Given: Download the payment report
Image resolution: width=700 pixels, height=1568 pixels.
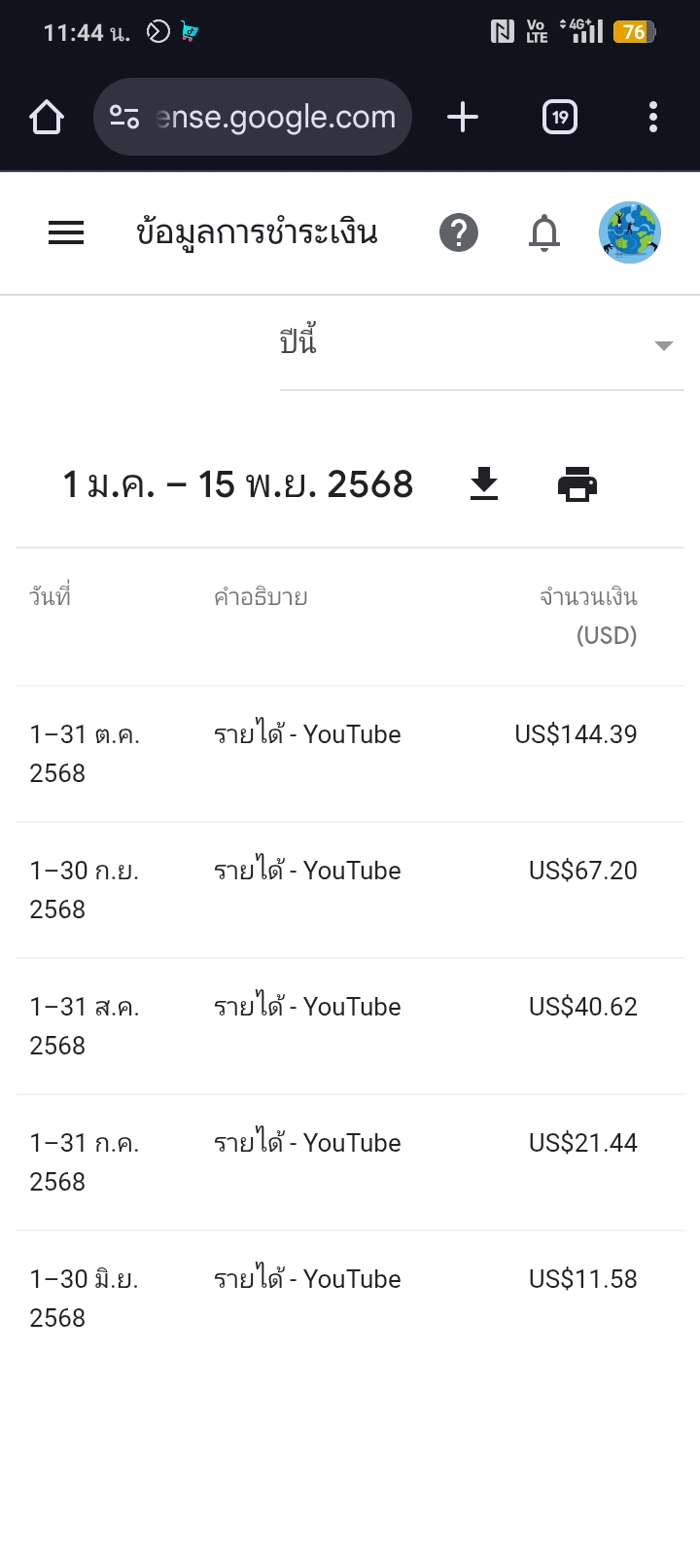Looking at the screenshot, I should [484, 483].
